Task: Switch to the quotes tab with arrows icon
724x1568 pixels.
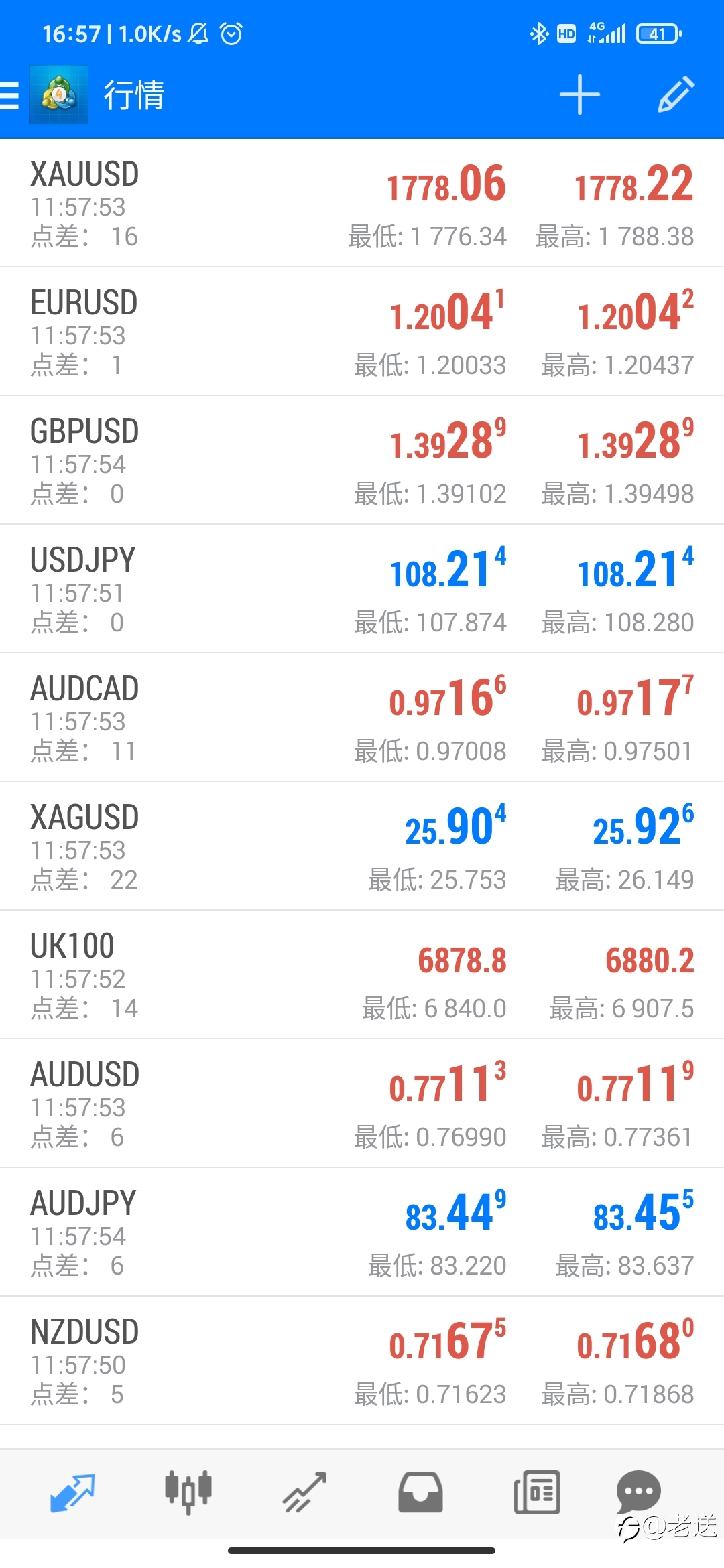Action: point(72,1492)
